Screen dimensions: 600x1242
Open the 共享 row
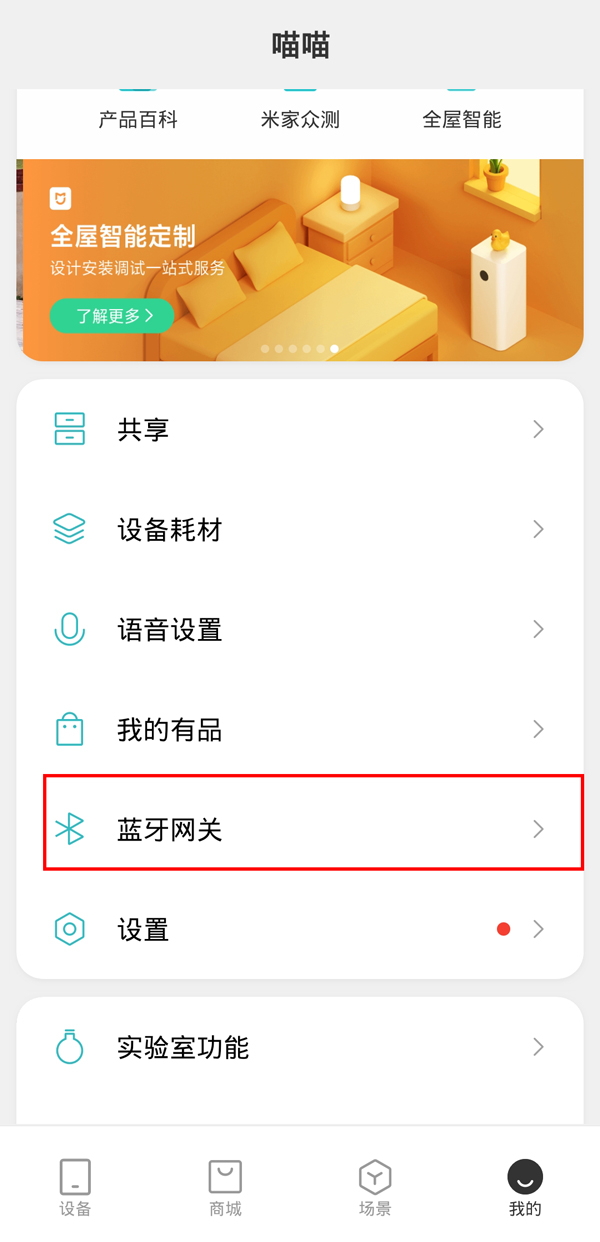[x=300, y=430]
